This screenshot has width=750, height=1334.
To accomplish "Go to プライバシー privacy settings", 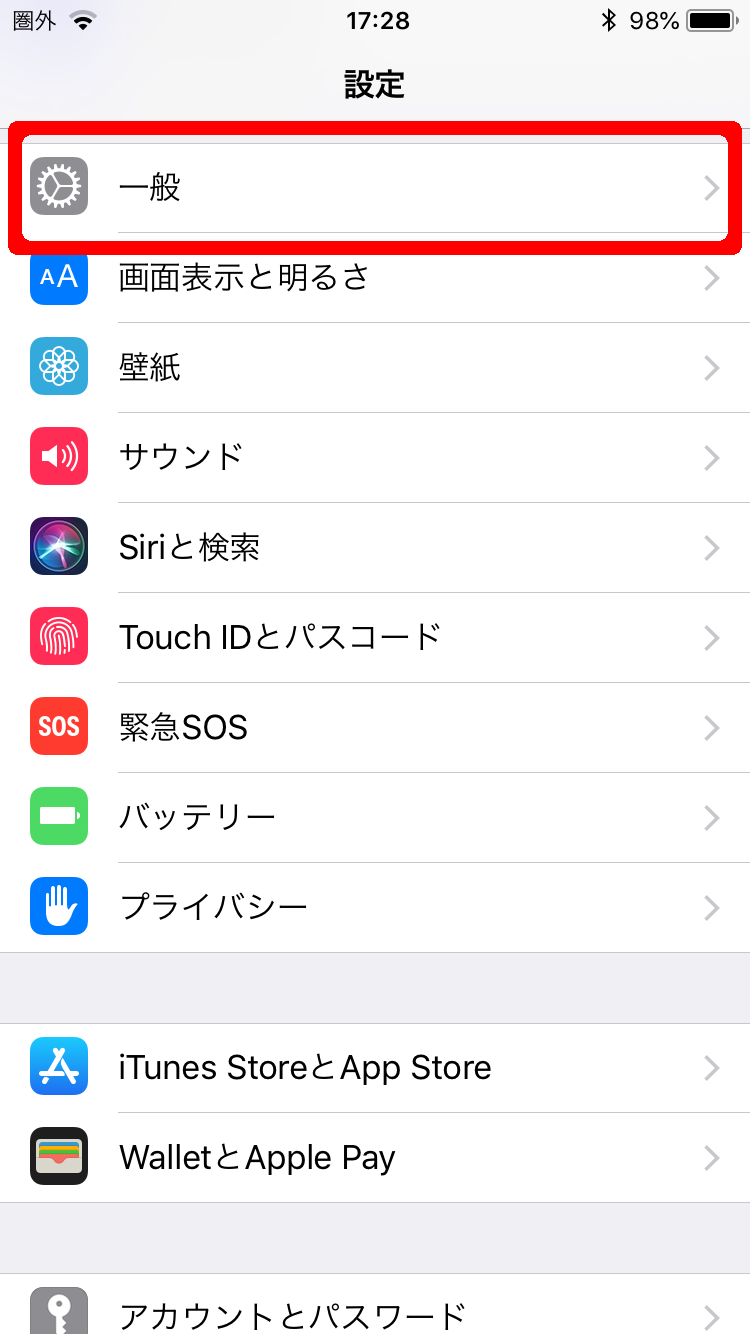I will (375, 907).
